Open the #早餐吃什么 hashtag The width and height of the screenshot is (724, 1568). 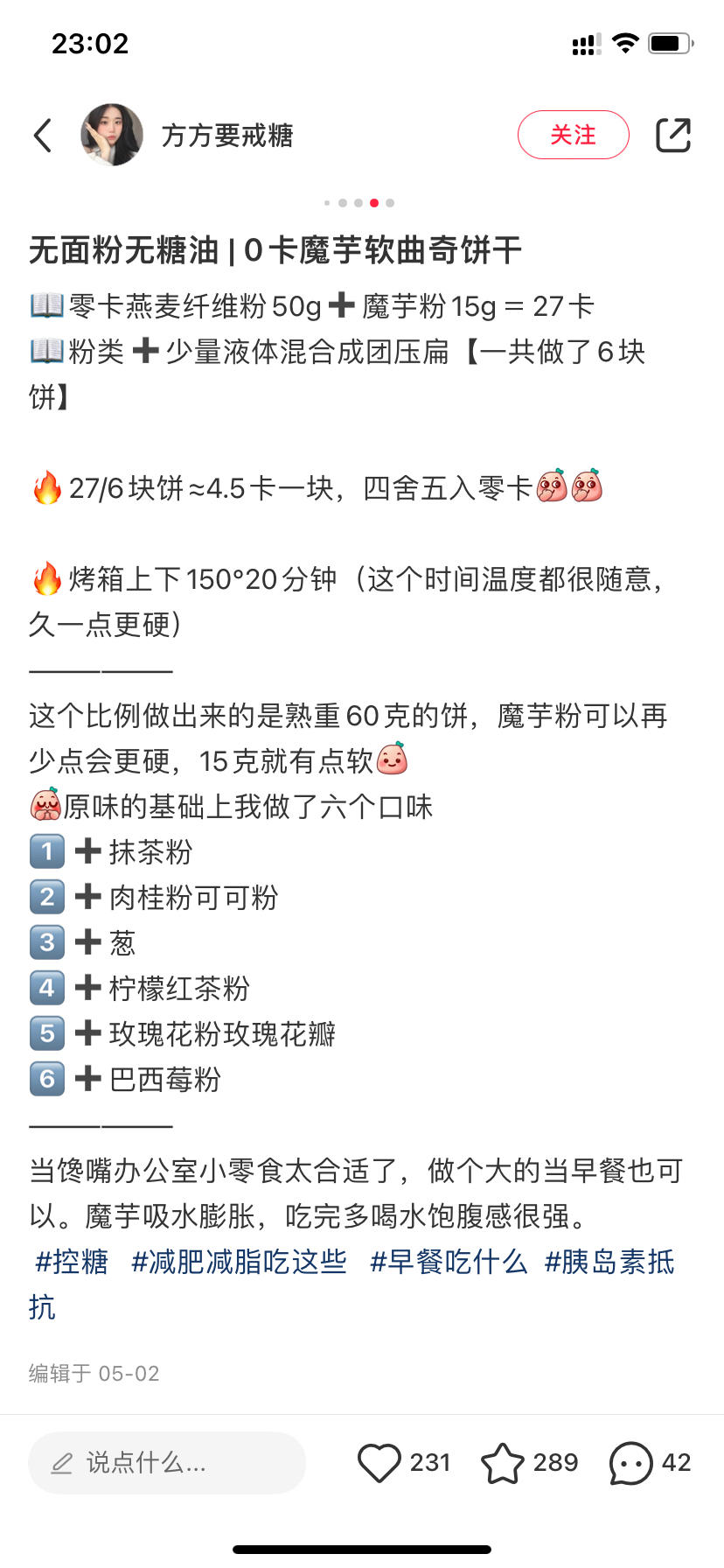coord(449,1261)
